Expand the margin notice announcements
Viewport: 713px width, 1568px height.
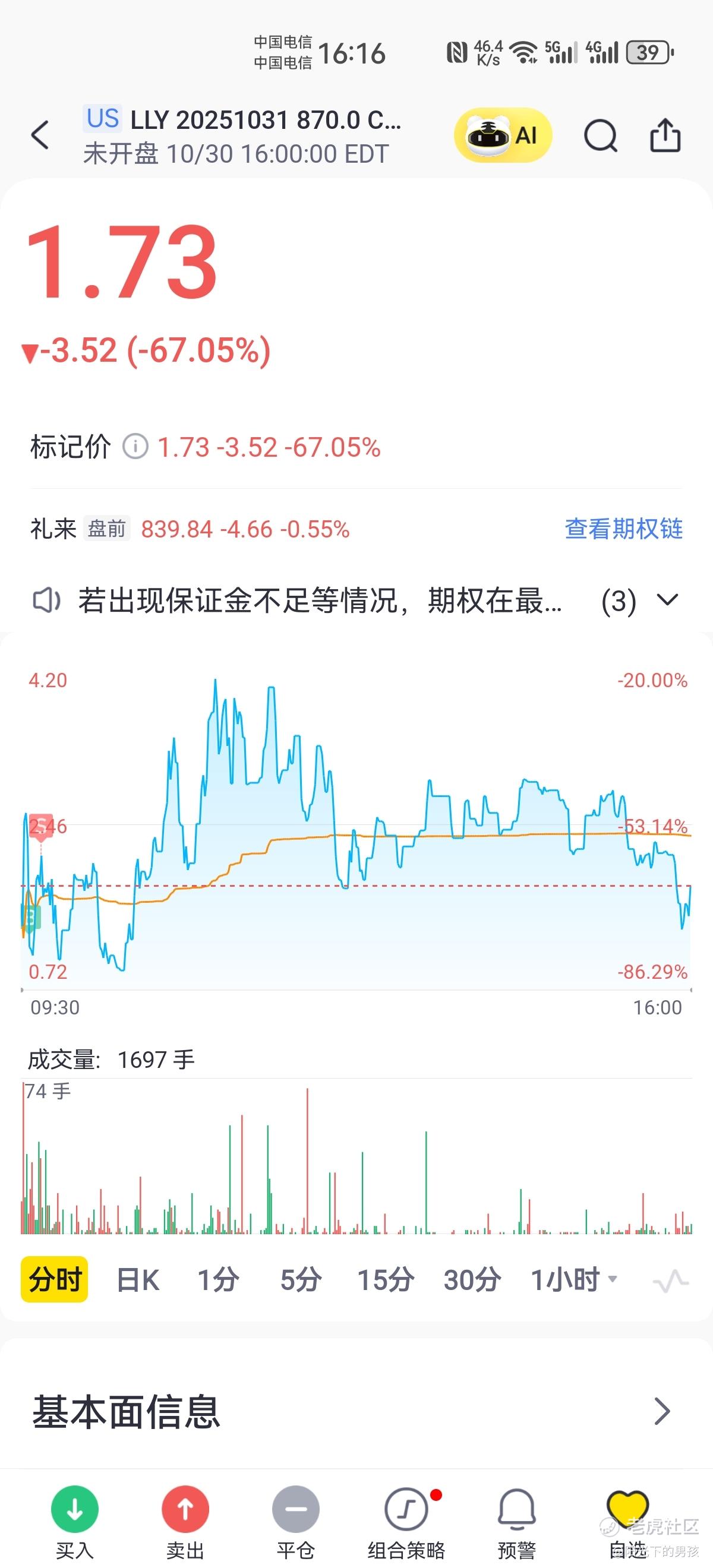click(668, 600)
